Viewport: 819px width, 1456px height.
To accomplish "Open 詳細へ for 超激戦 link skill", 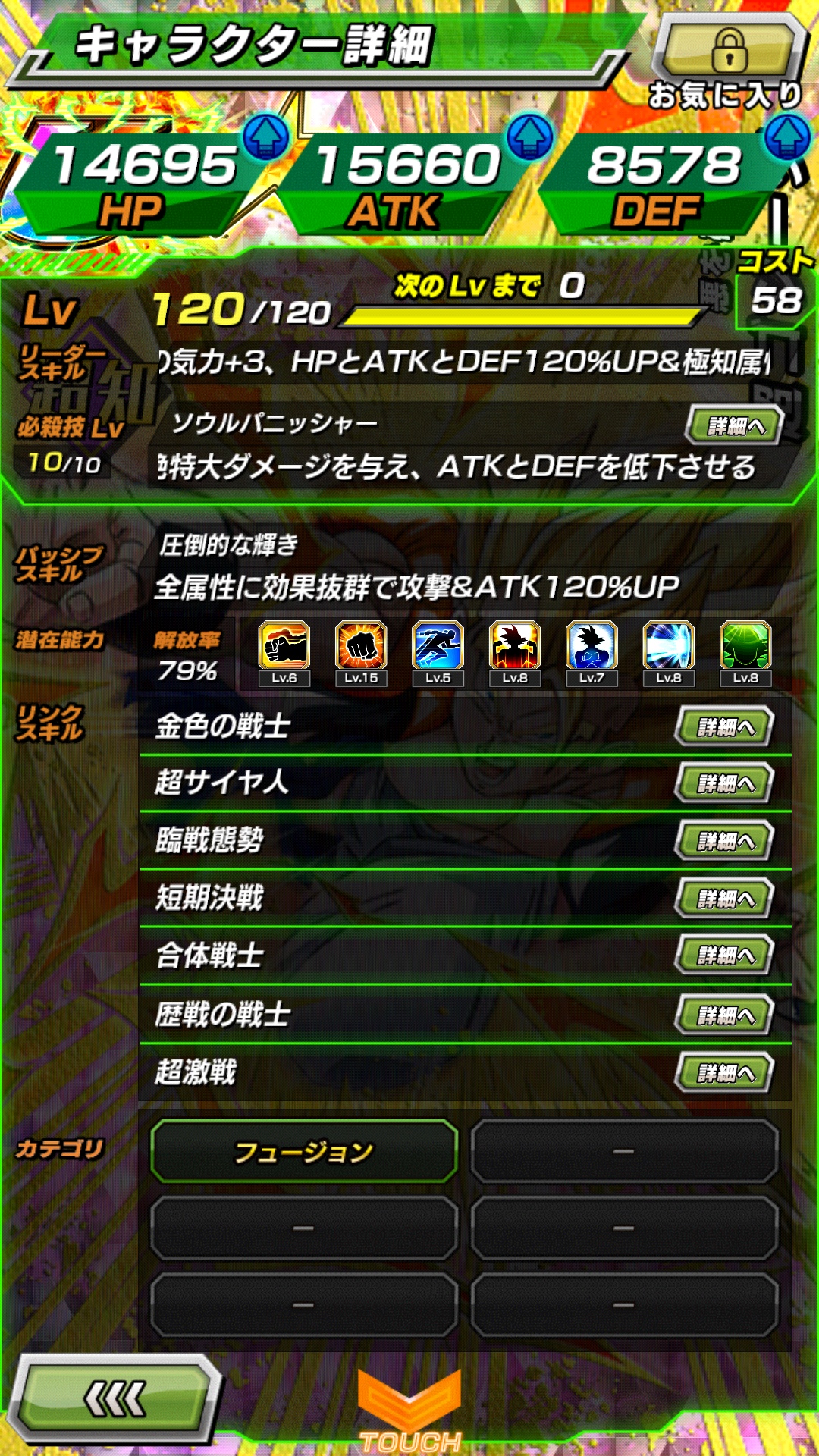I will 725,1072.
